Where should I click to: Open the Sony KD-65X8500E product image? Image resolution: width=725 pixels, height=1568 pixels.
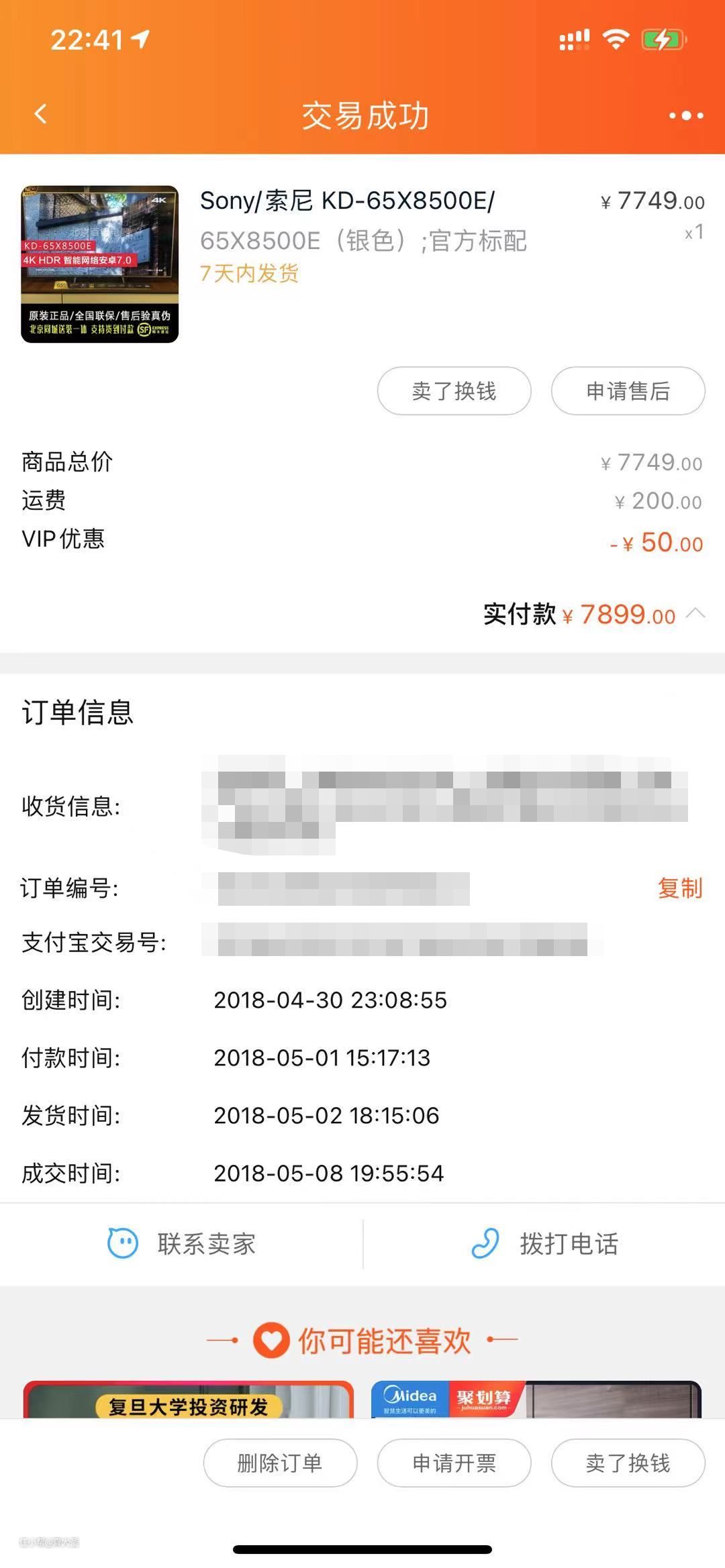(100, 264)
